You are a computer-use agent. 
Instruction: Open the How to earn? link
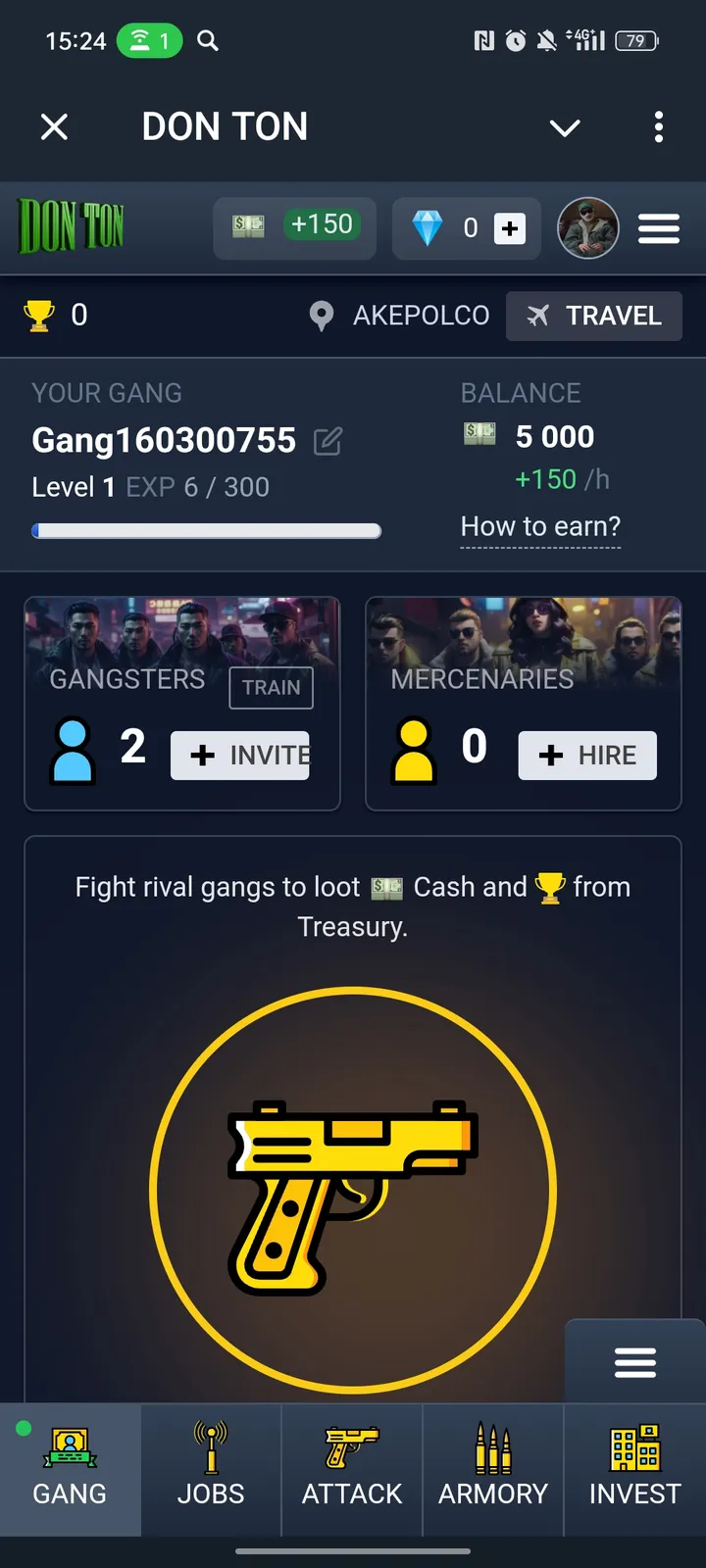540,526
